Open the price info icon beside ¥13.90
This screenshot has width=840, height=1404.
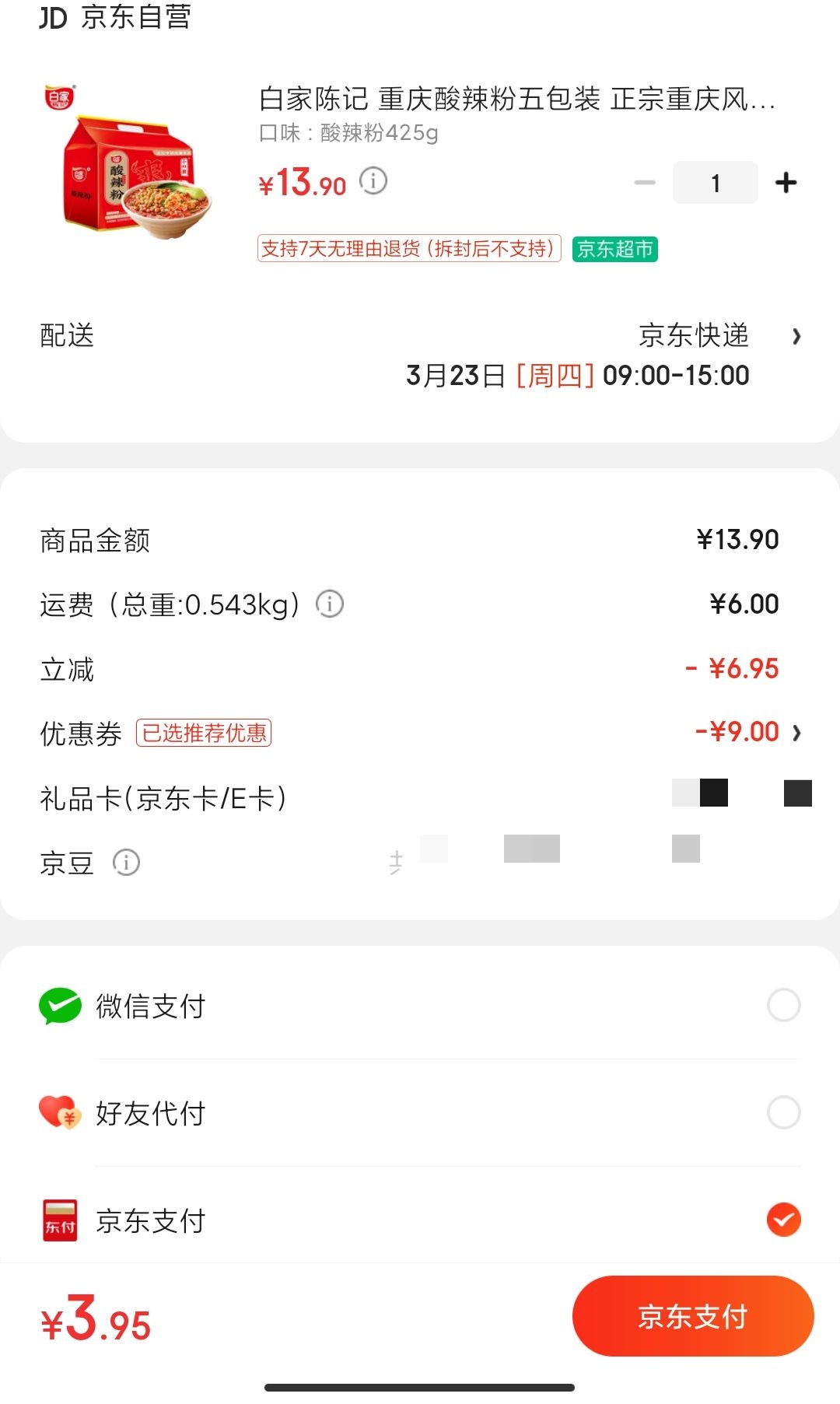tap(373, 181)
